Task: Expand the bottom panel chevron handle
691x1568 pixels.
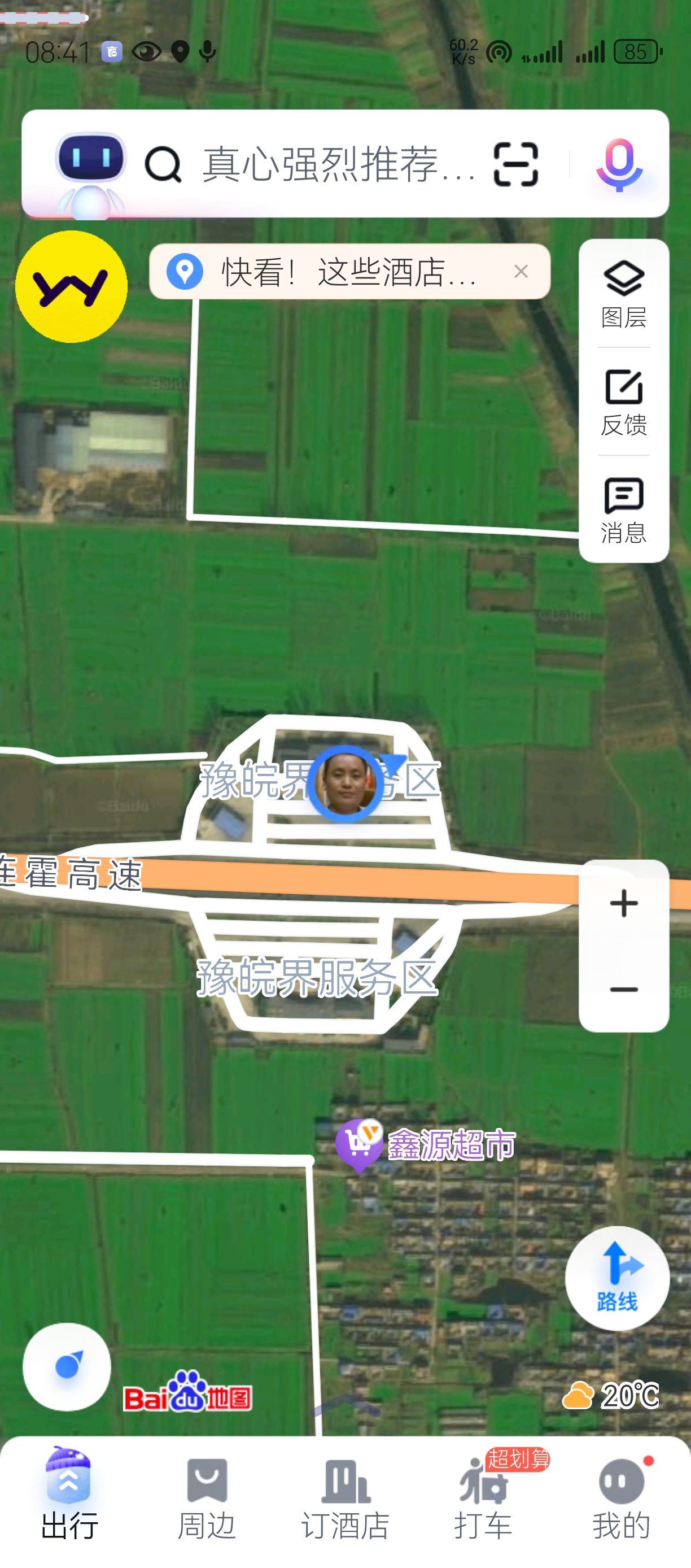Action: click(x=345, y=1406)
